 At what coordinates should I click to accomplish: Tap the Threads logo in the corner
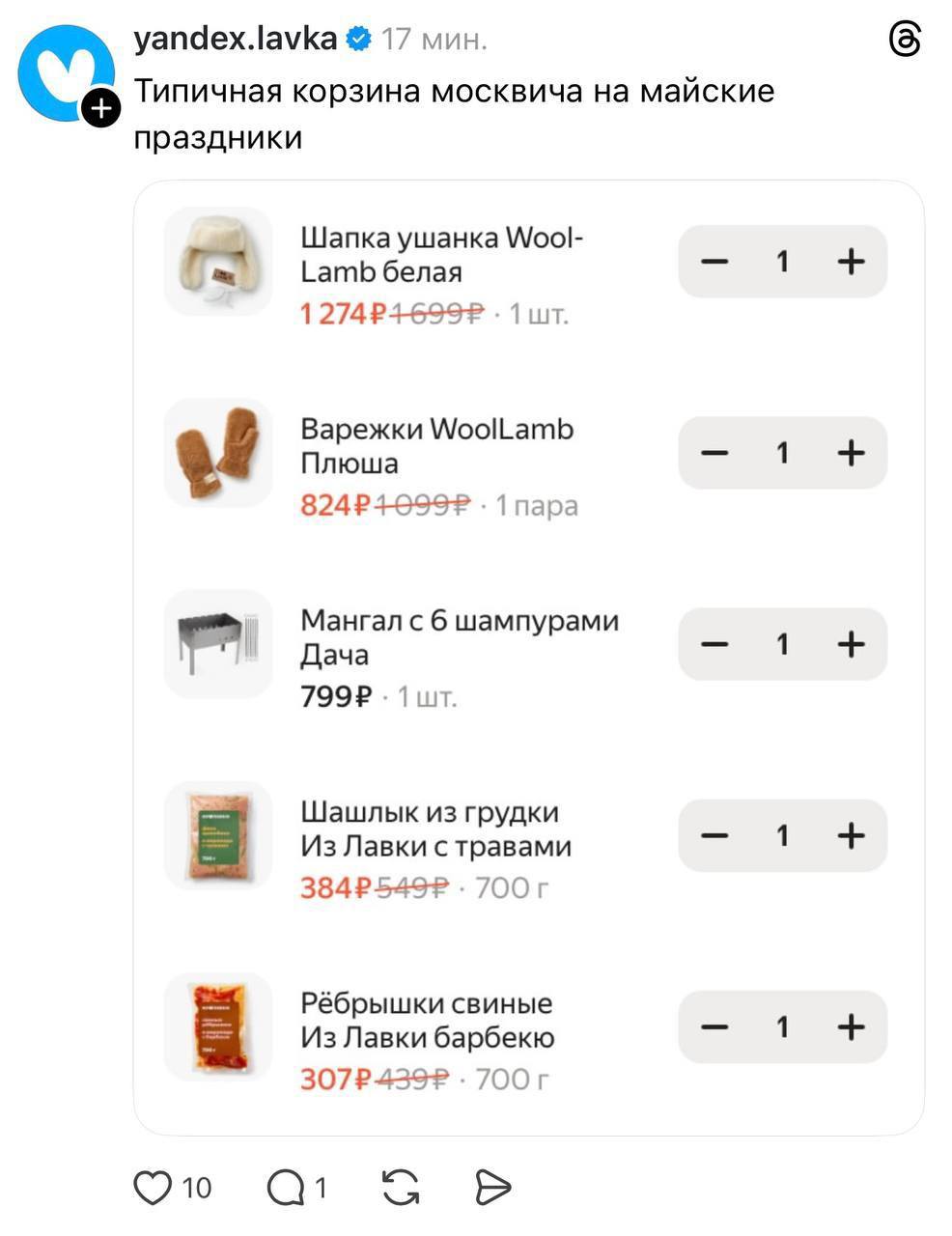[x=904, y=41]
